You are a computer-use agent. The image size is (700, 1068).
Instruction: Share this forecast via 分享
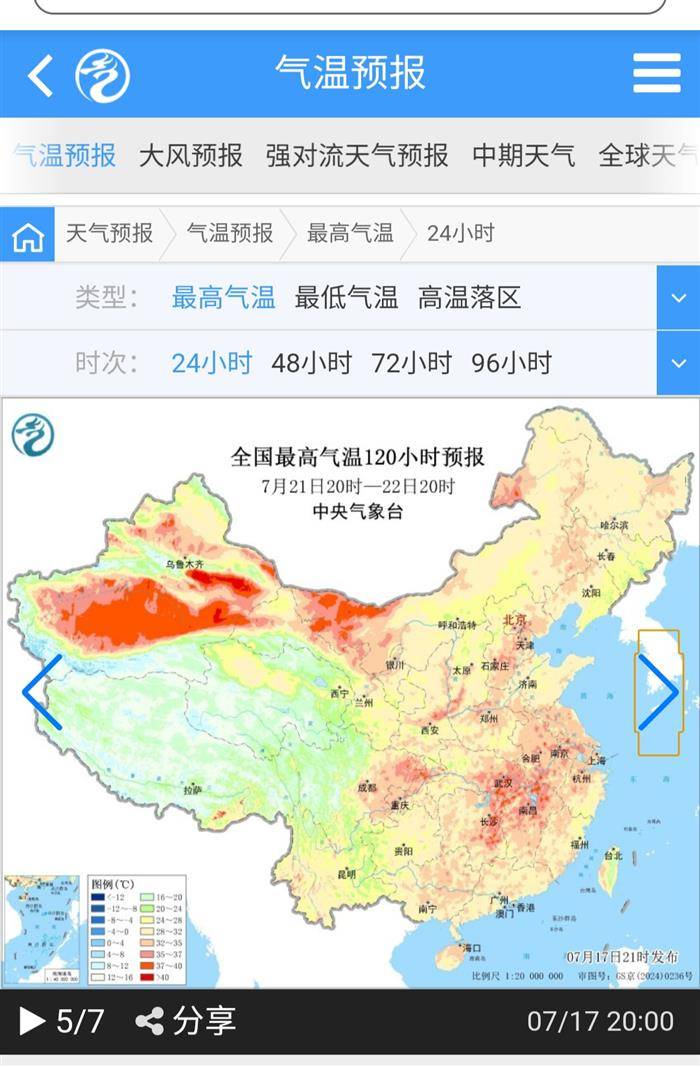point(186,1021)
